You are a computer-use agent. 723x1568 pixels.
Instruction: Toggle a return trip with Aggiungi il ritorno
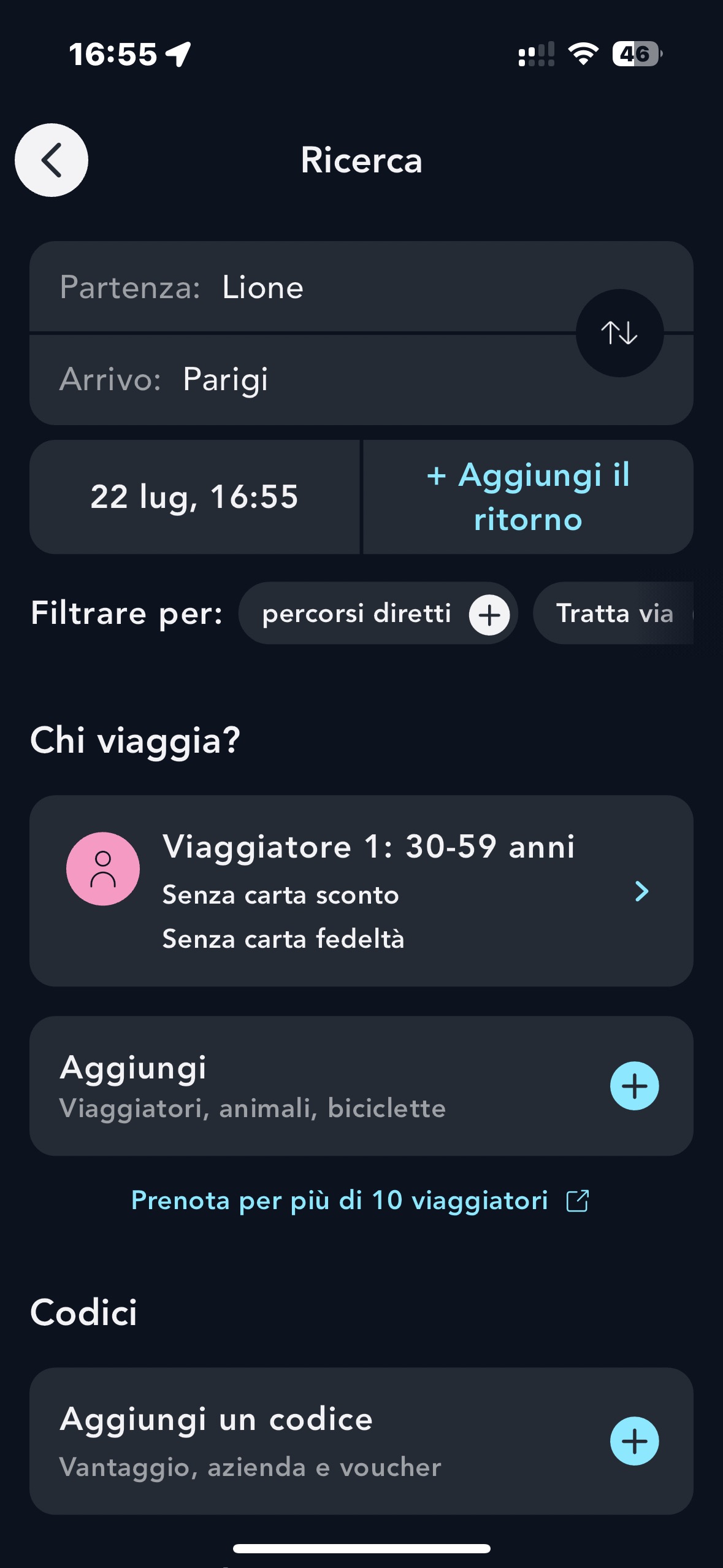(x=529, y=497)
